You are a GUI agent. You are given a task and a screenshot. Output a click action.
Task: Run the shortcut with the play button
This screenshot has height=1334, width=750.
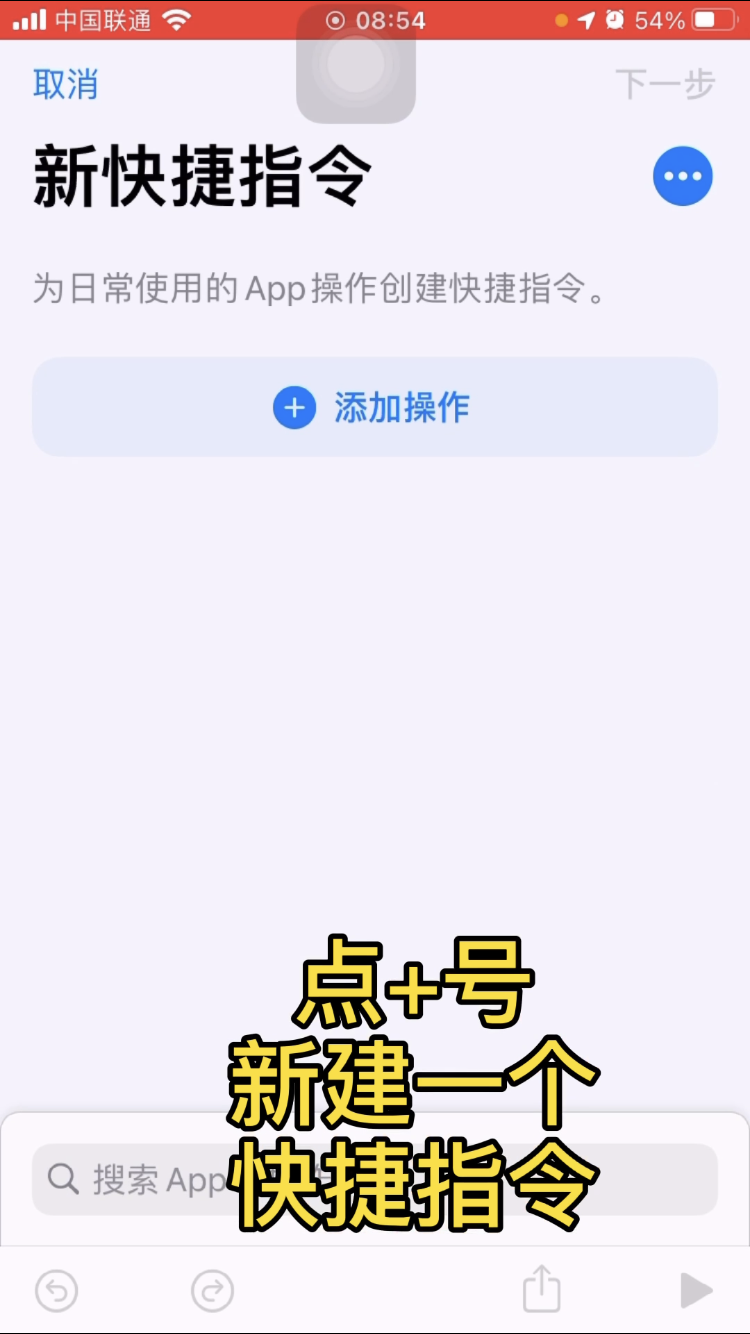695,1291
